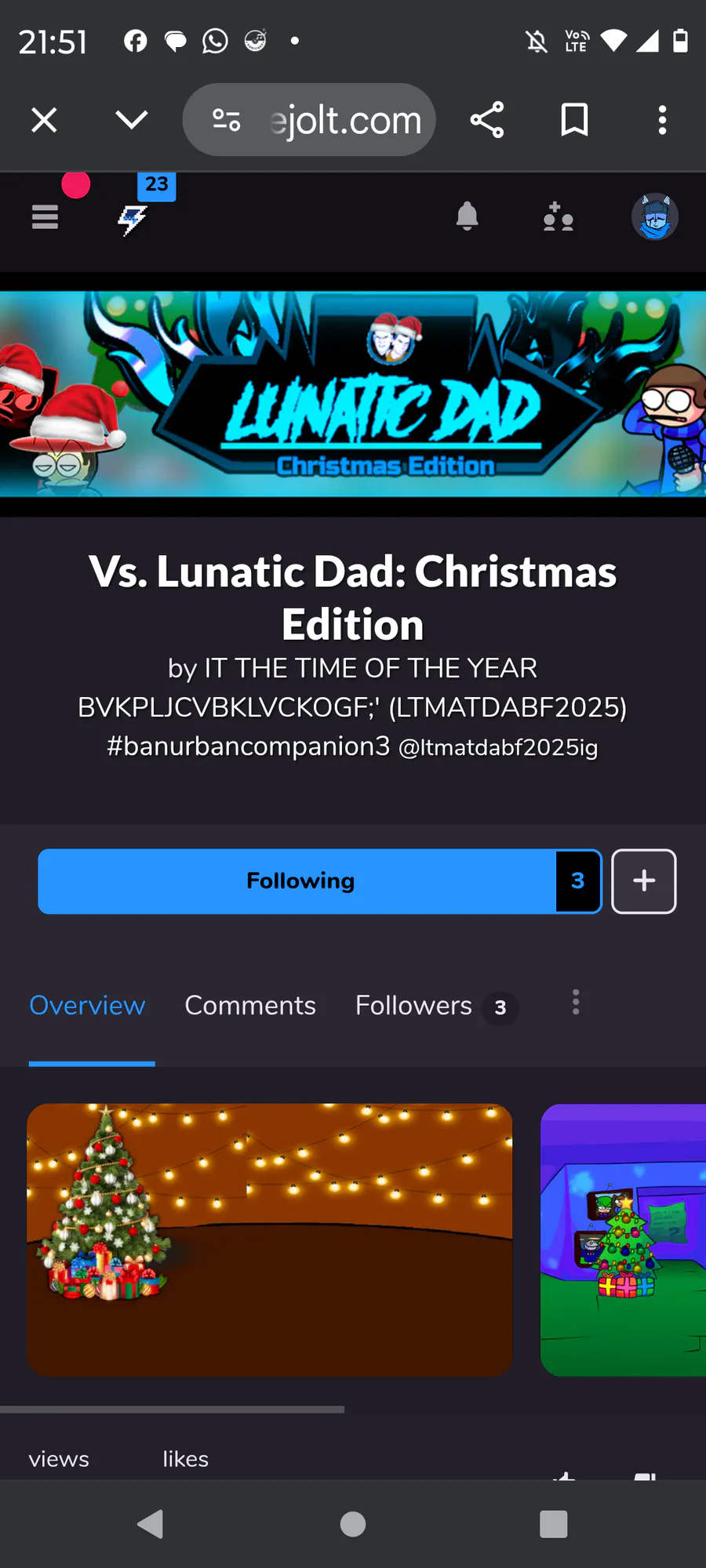Screen dimensions: 706x1568
Task: Open the purple room screenshot thumbnail
Action: click(x=623, y=1240)
